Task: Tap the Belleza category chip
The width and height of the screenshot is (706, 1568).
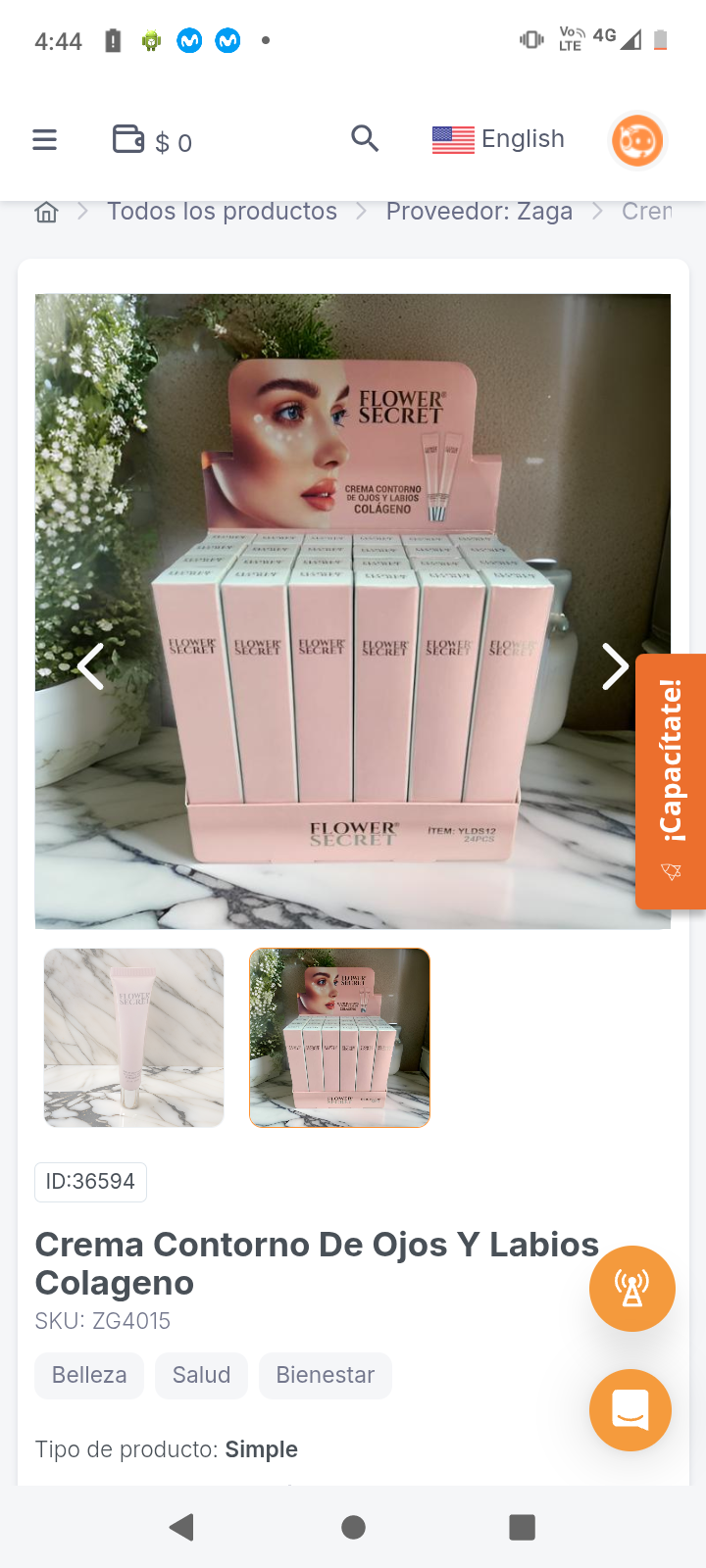Action: pos(89,1375)
